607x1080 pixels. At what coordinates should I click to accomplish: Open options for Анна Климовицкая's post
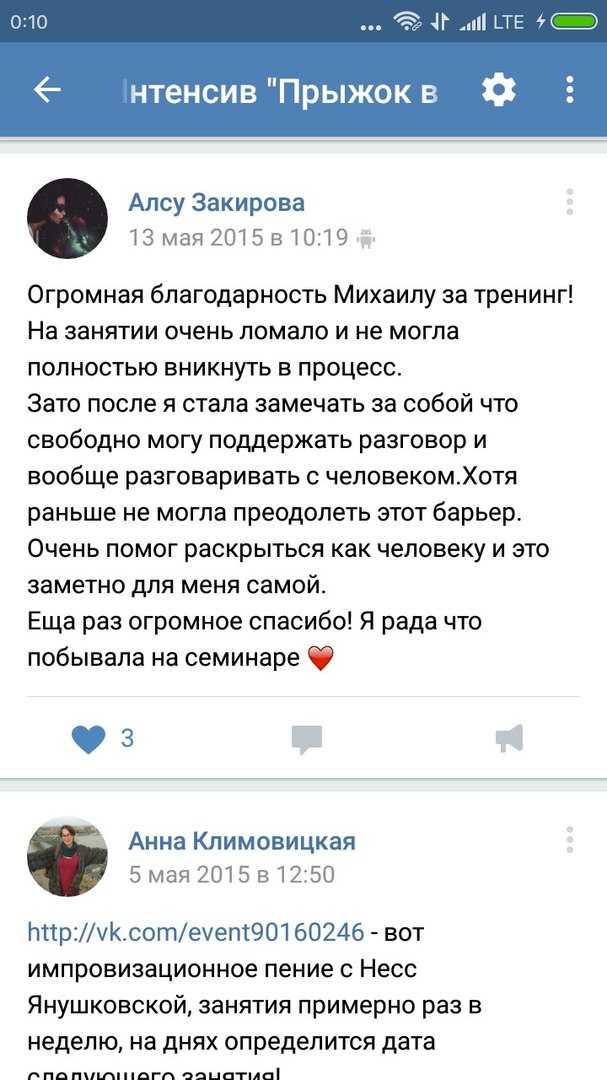[x=570, y=840]
